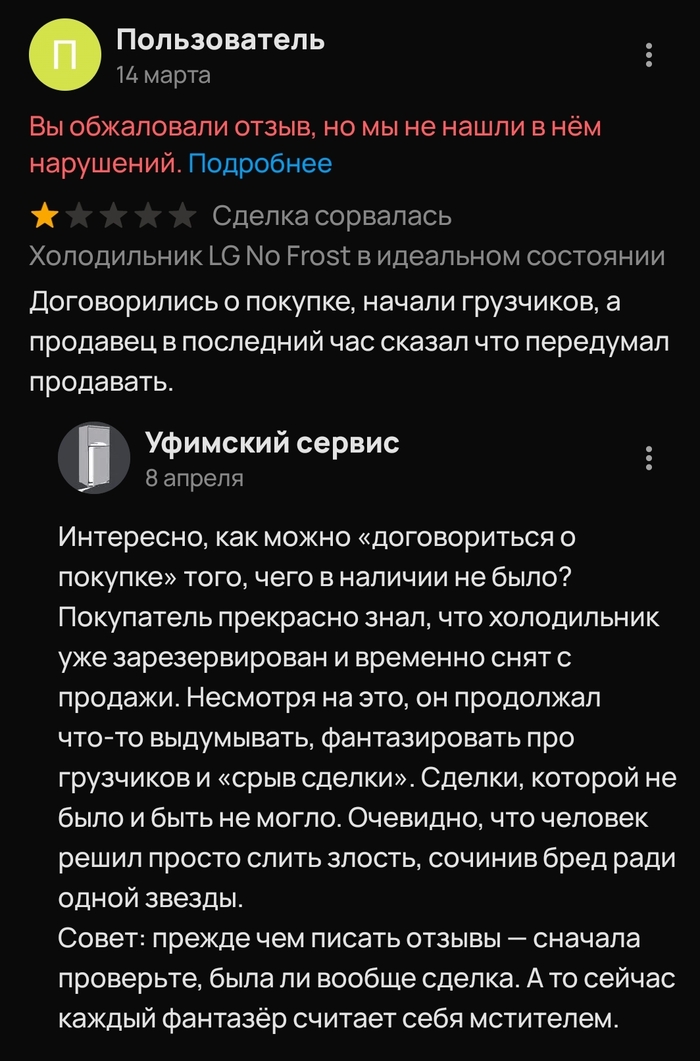Open overflow menu on Пользователь's review
The height and width of the screenshot is (1061, 700).
(x=650, y=55)
